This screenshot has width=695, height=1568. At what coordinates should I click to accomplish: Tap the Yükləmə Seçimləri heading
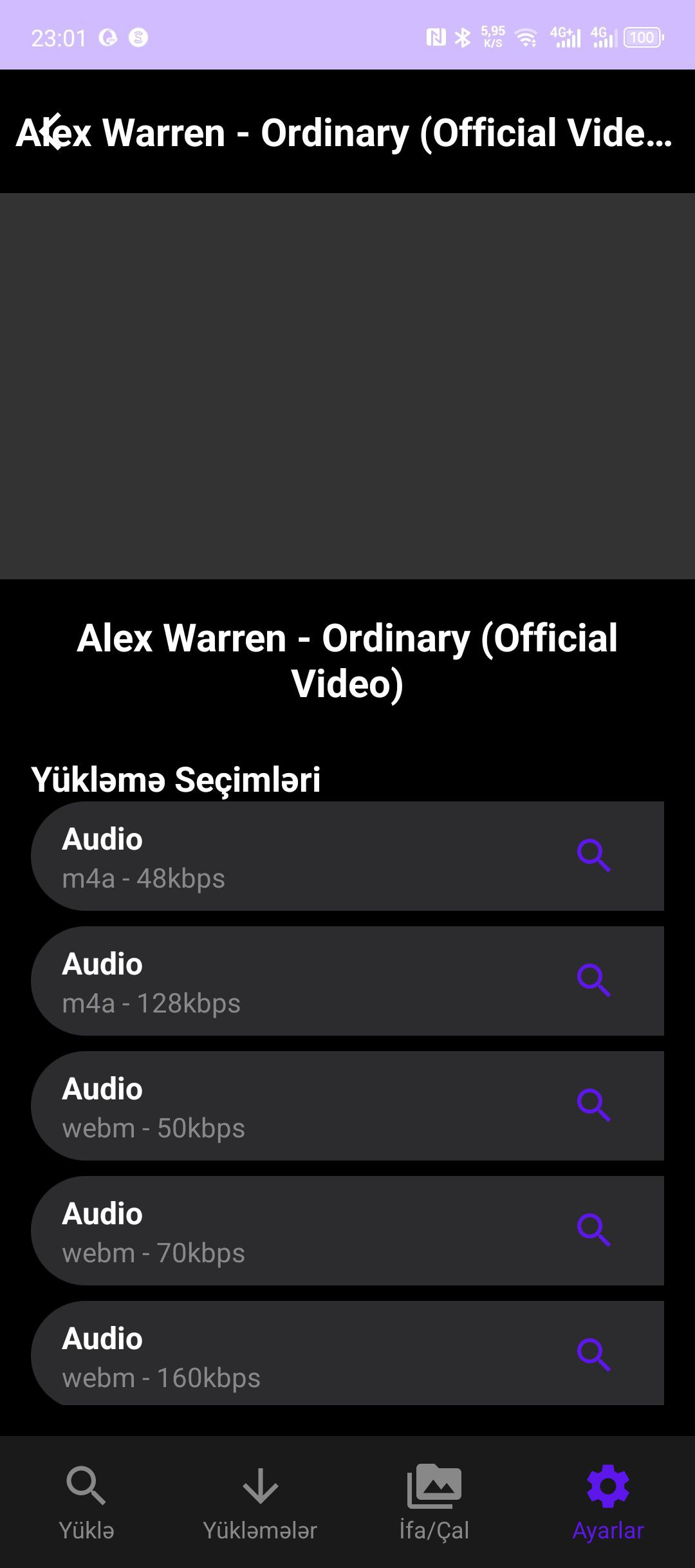click(178, 780)
